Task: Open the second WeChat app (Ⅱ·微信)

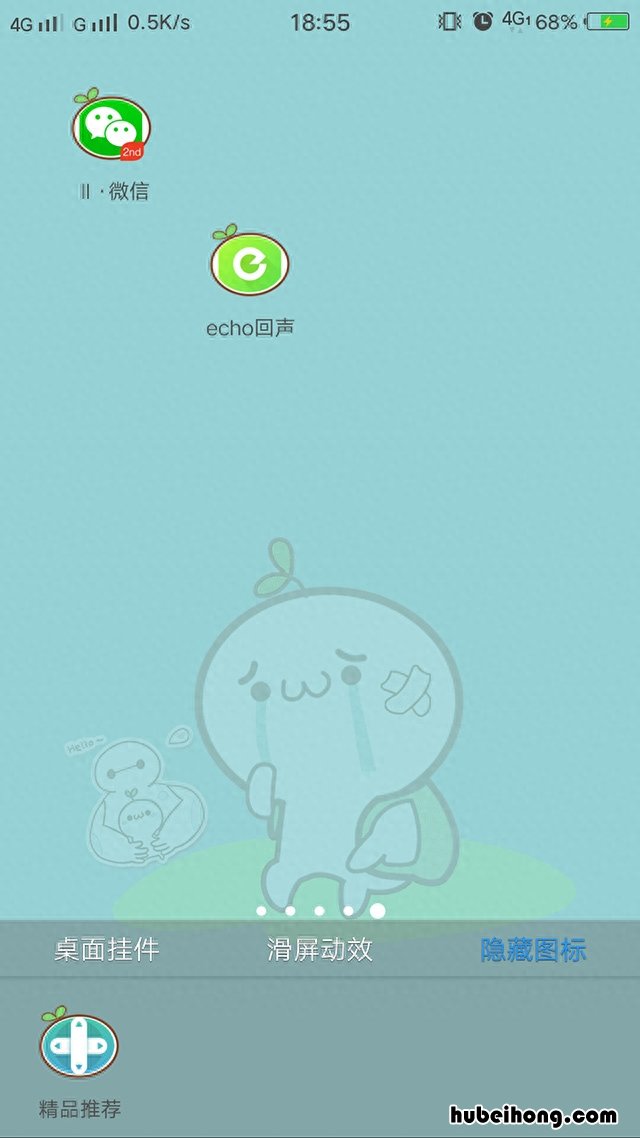Action: tap(111, 128)
